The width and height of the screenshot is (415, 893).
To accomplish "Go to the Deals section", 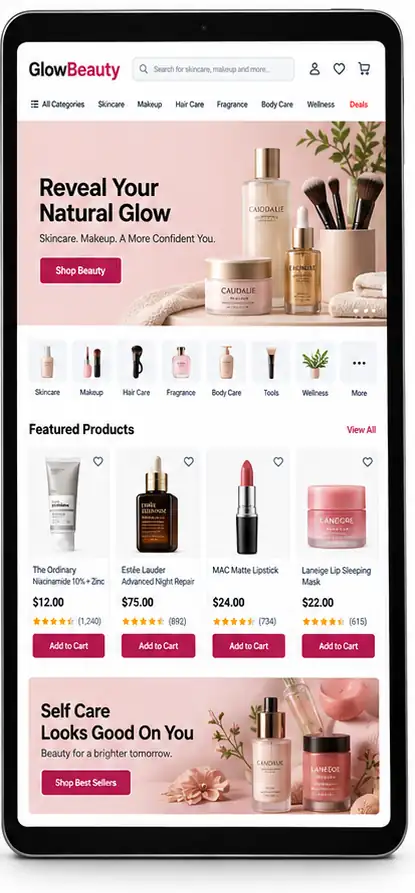I will (x=359, y=104).
